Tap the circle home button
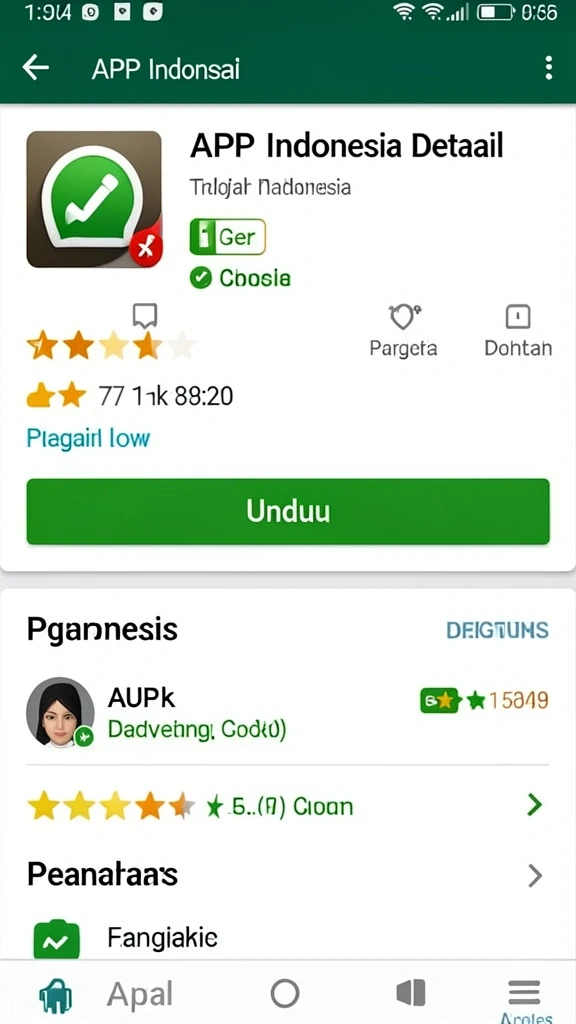The height and width of the screenshot is (1024, 576). coord(285,994)
